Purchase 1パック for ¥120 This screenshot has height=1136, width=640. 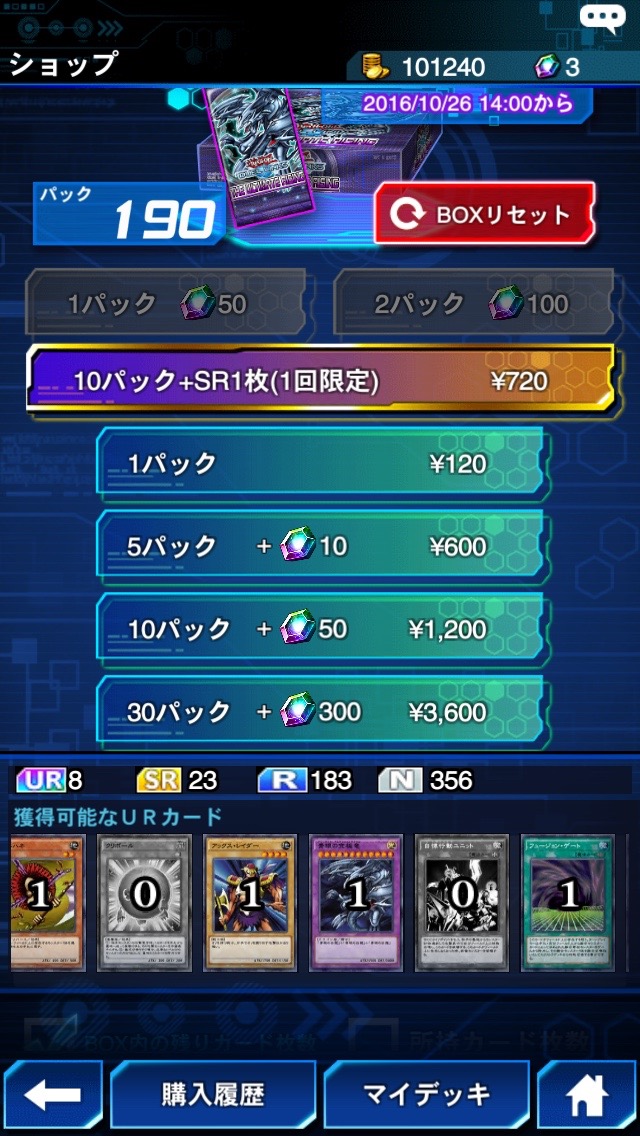click(x=320, y=463)
